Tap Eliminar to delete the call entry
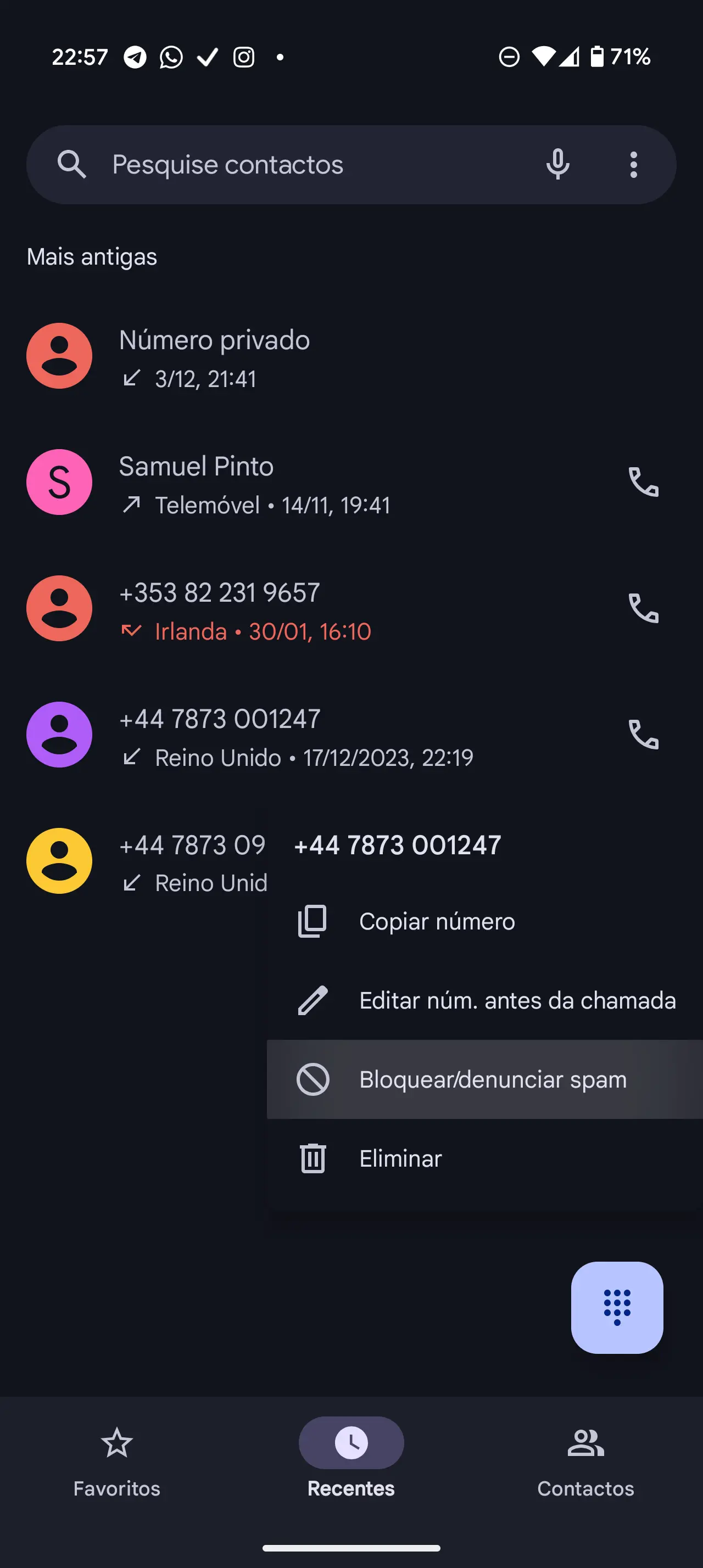Viewport: 703px width, 1568px height. (400, 1158)
